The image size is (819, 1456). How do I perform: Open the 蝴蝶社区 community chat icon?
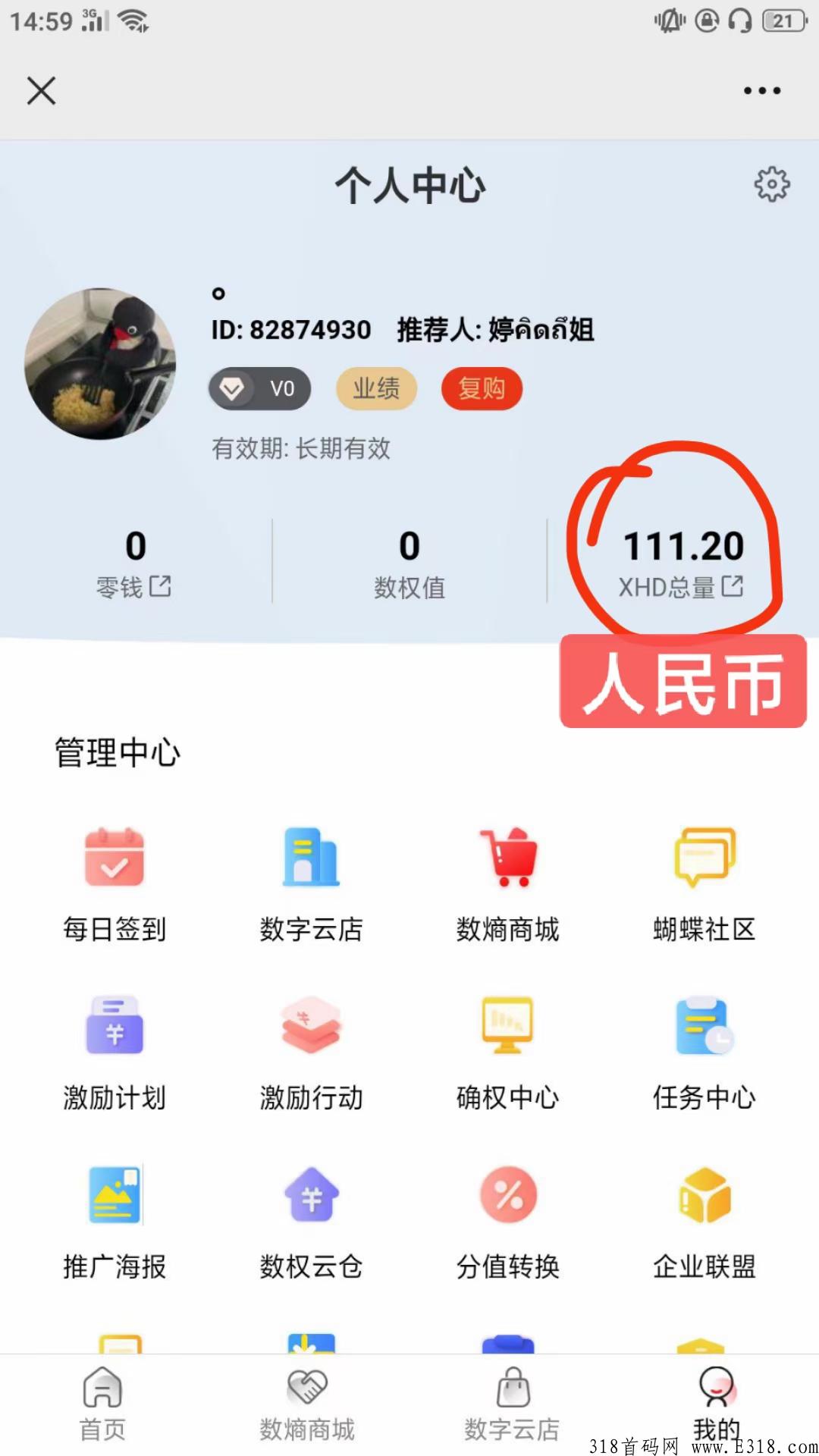(x=704, y=857)
